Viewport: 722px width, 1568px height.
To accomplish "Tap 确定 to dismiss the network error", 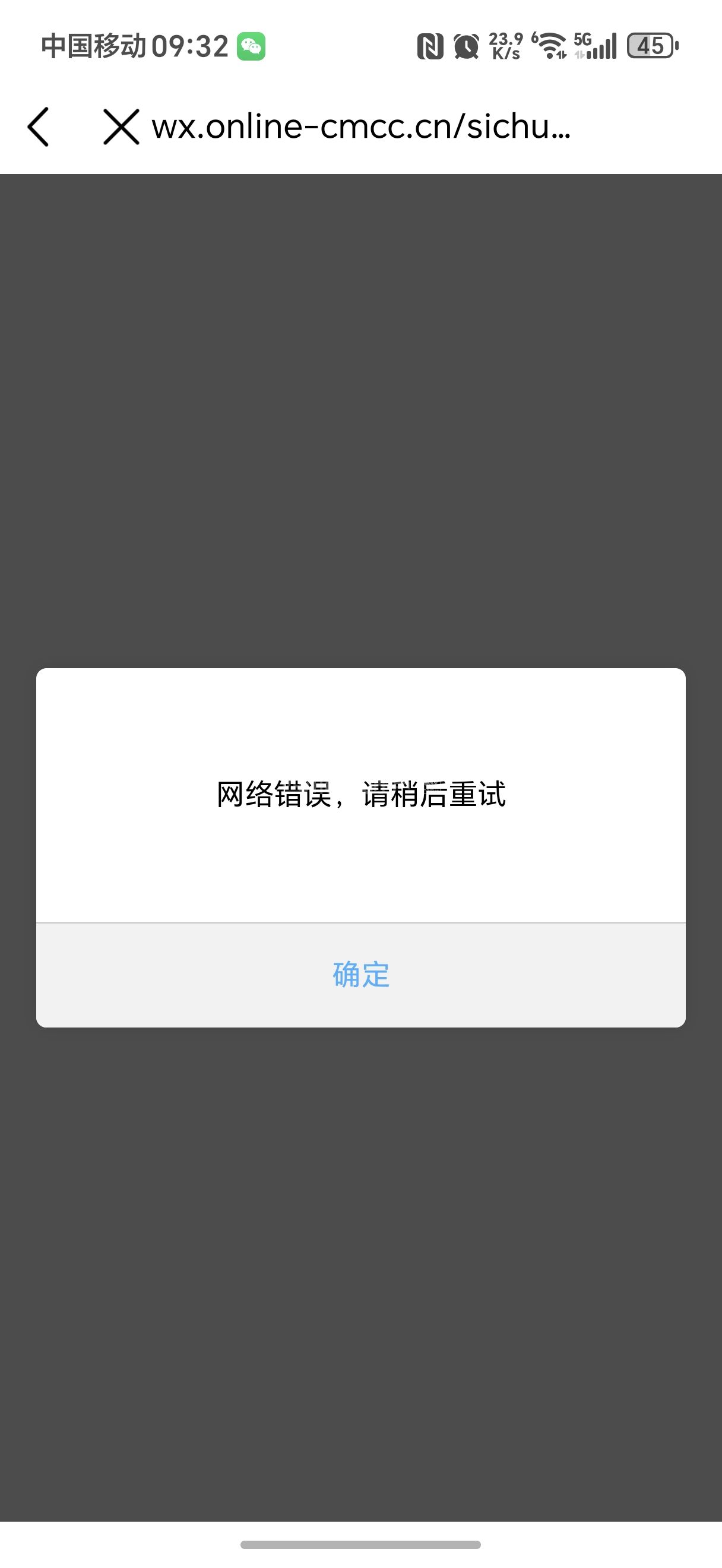I will (x=360, y=974).
